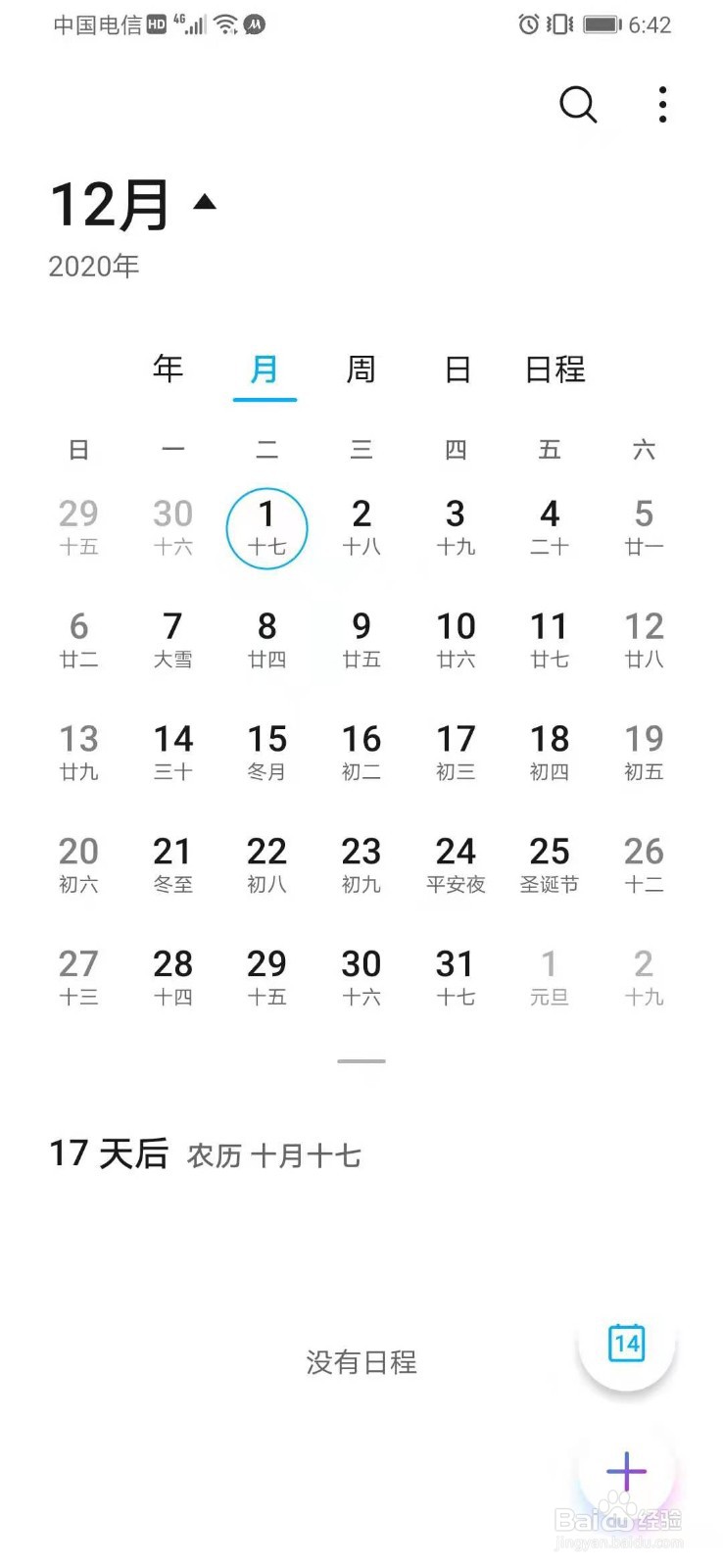Tap the drag handle below the calendar grid
This screenshot has width=723, height=1568.
click(361, 1060)
